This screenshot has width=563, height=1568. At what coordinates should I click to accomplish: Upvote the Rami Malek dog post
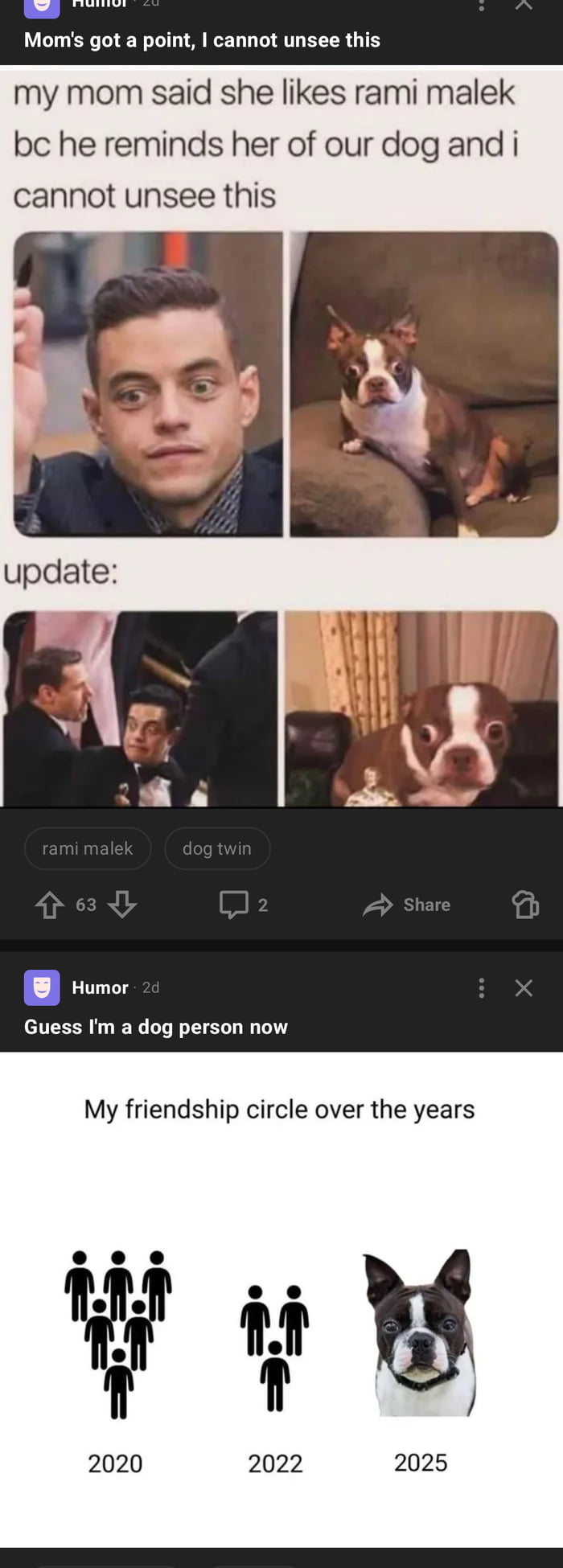50,905
